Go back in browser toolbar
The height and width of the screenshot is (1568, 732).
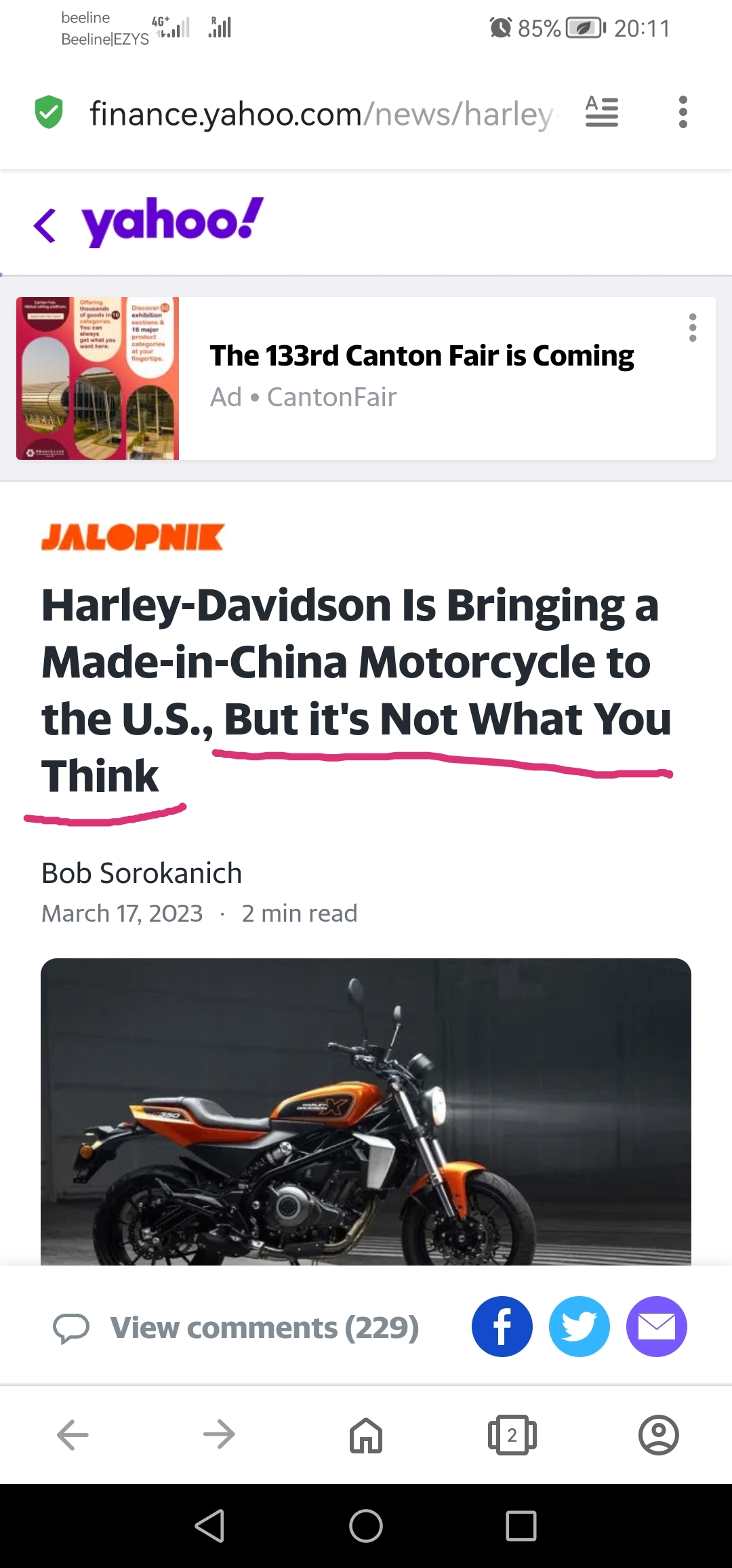73,1435
